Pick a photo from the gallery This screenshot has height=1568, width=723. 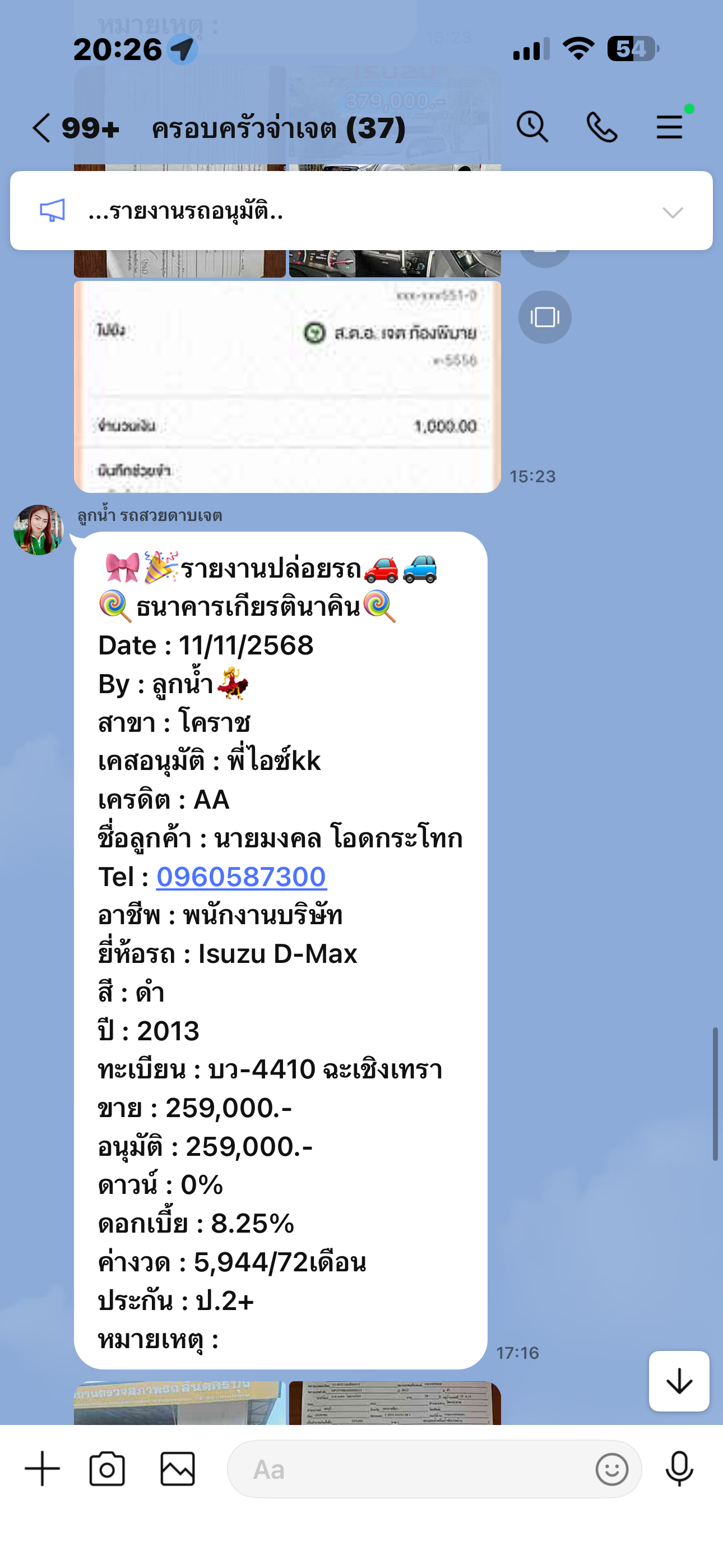(178, 1469)
